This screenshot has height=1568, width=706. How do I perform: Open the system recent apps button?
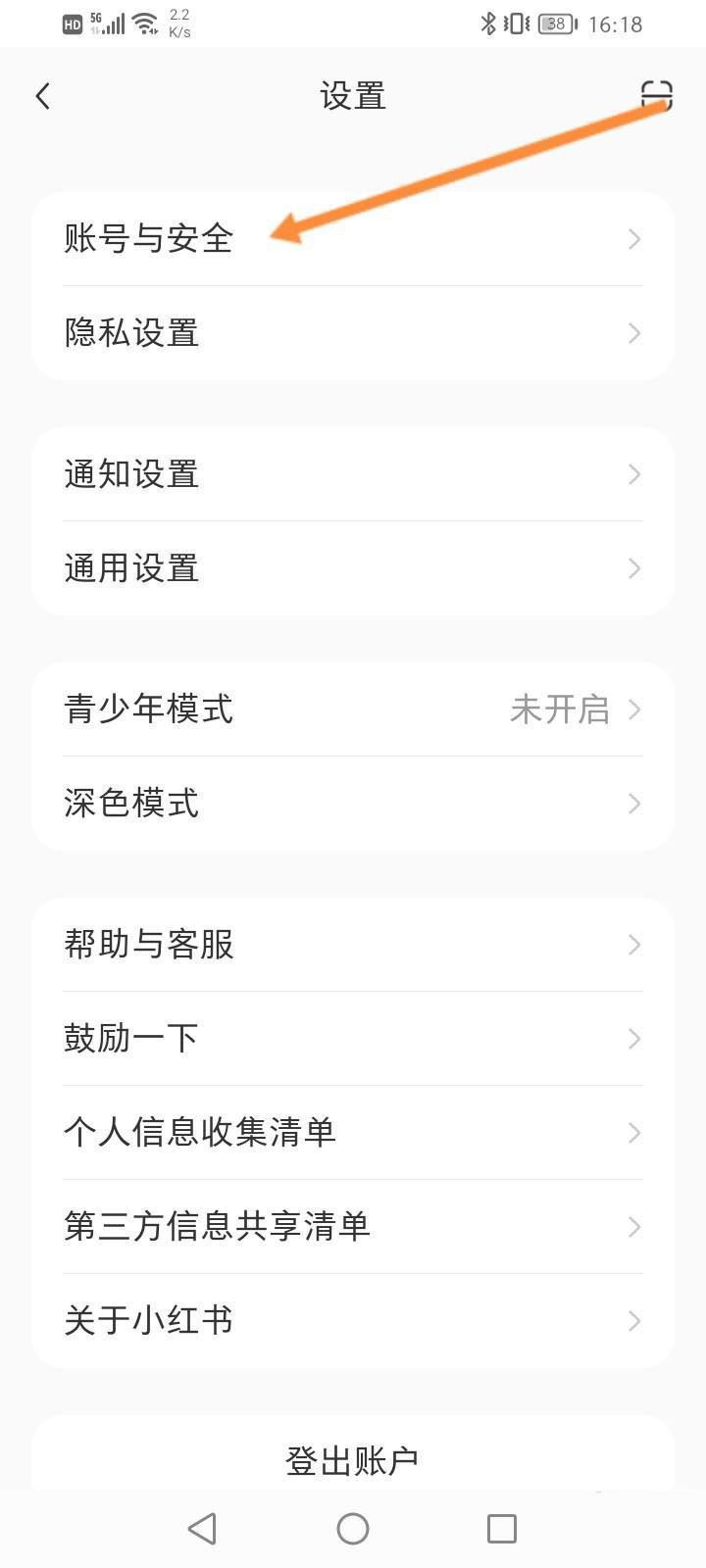(x=502, y=1529)
